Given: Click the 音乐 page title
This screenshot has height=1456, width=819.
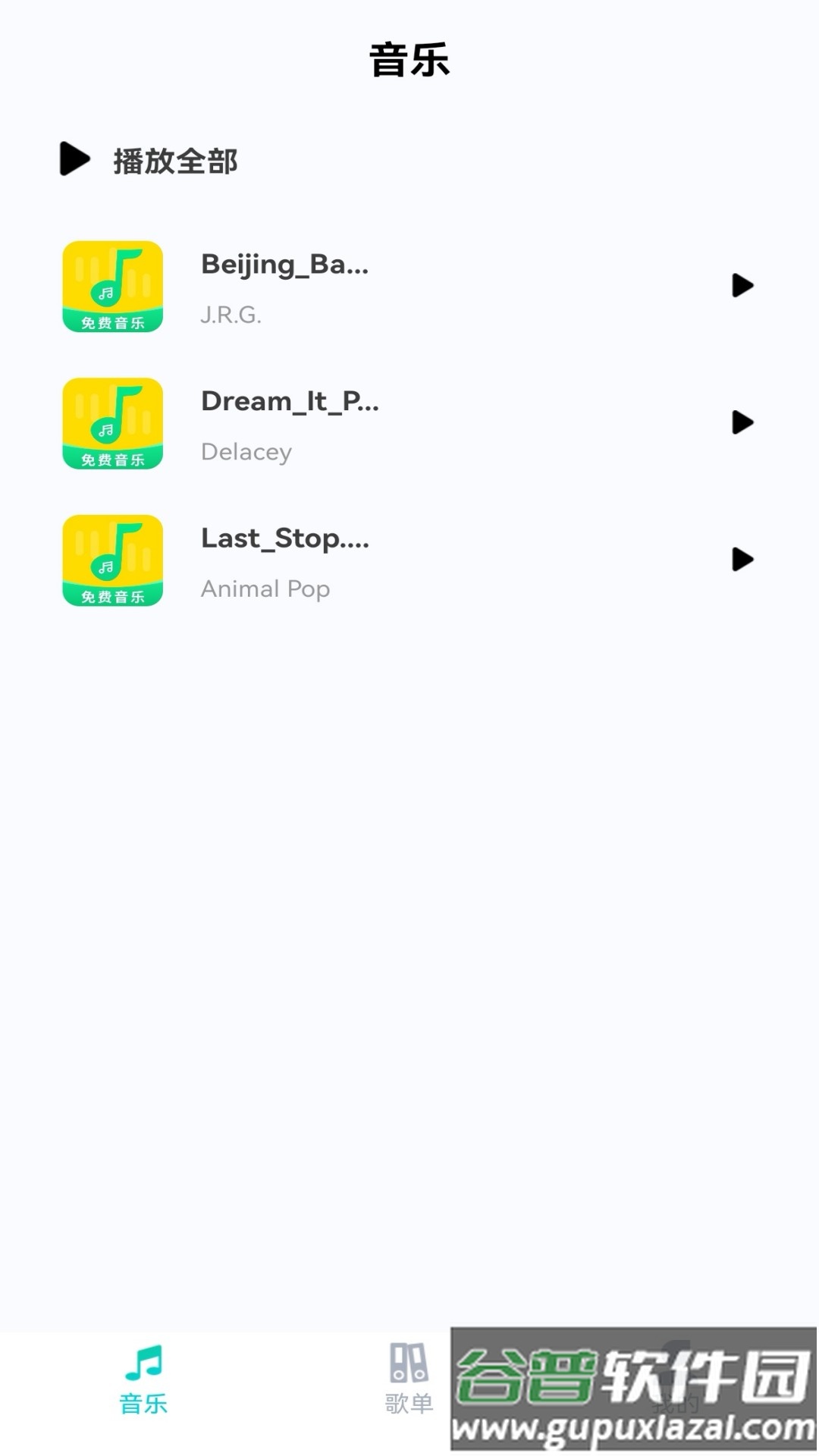Looking at the screenshot, I should point(409,62).
